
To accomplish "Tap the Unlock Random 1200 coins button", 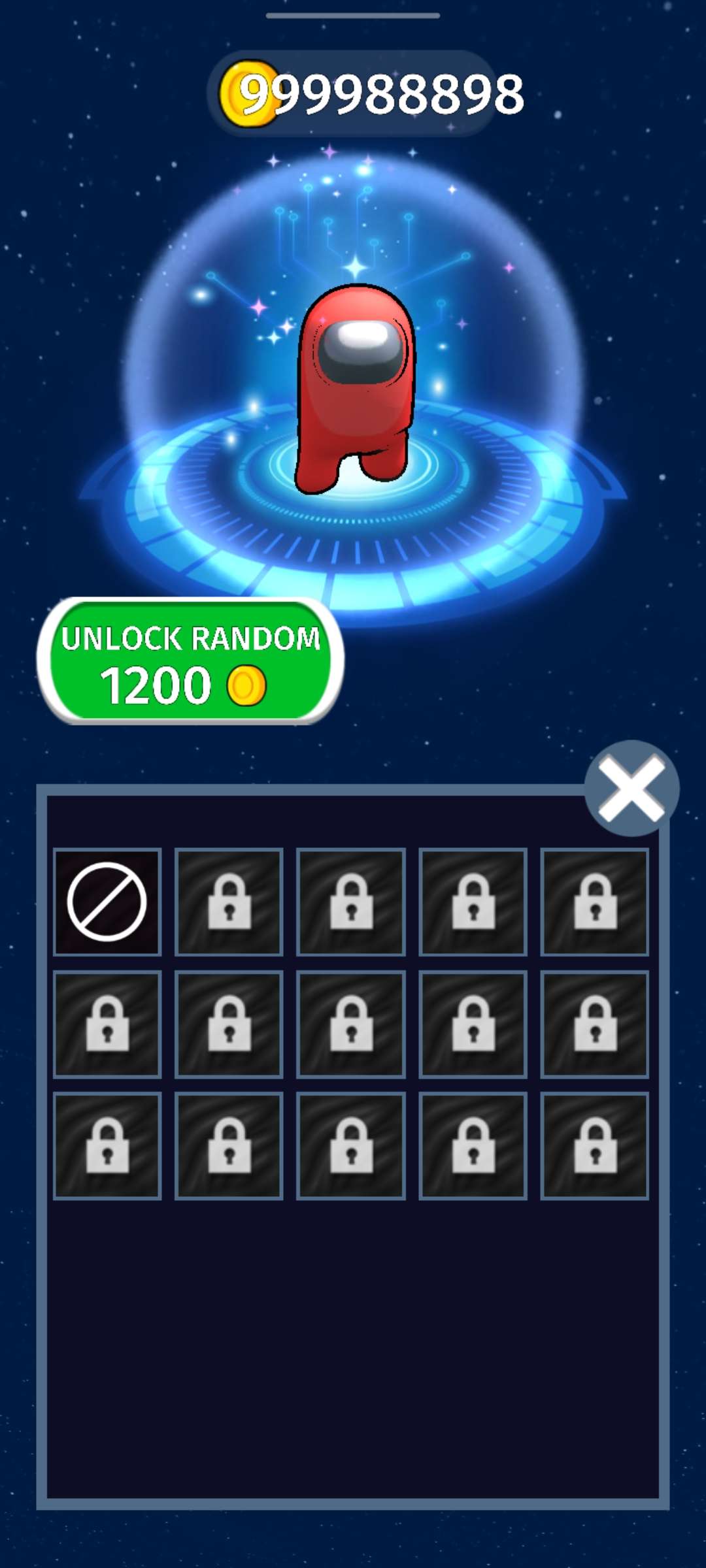I will (x=190, y=661).
